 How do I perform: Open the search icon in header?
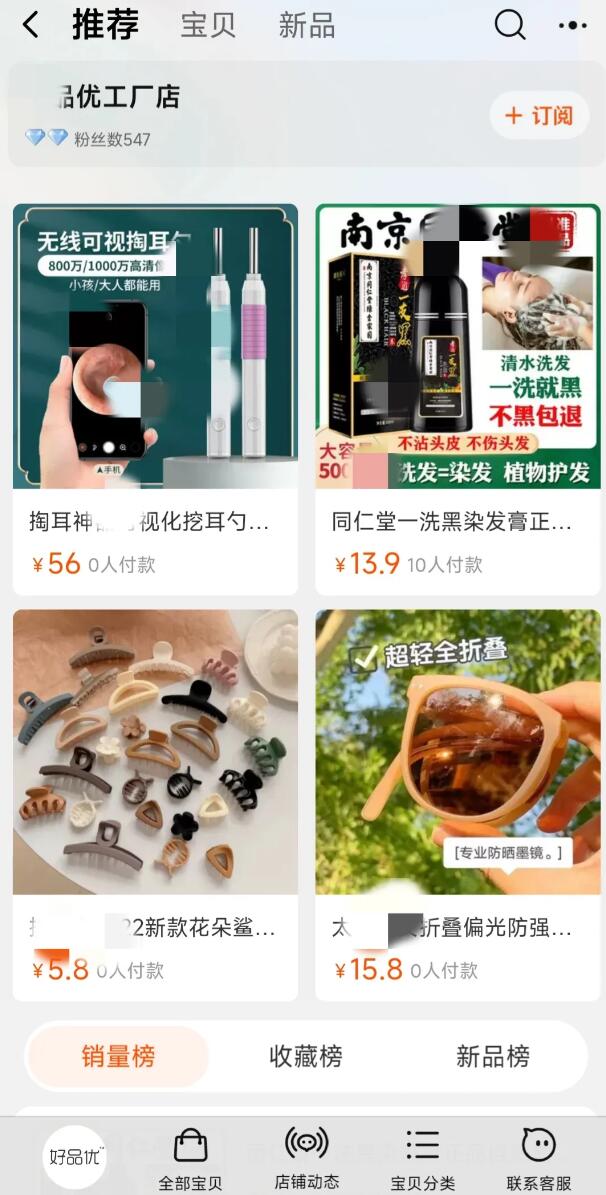509,25
